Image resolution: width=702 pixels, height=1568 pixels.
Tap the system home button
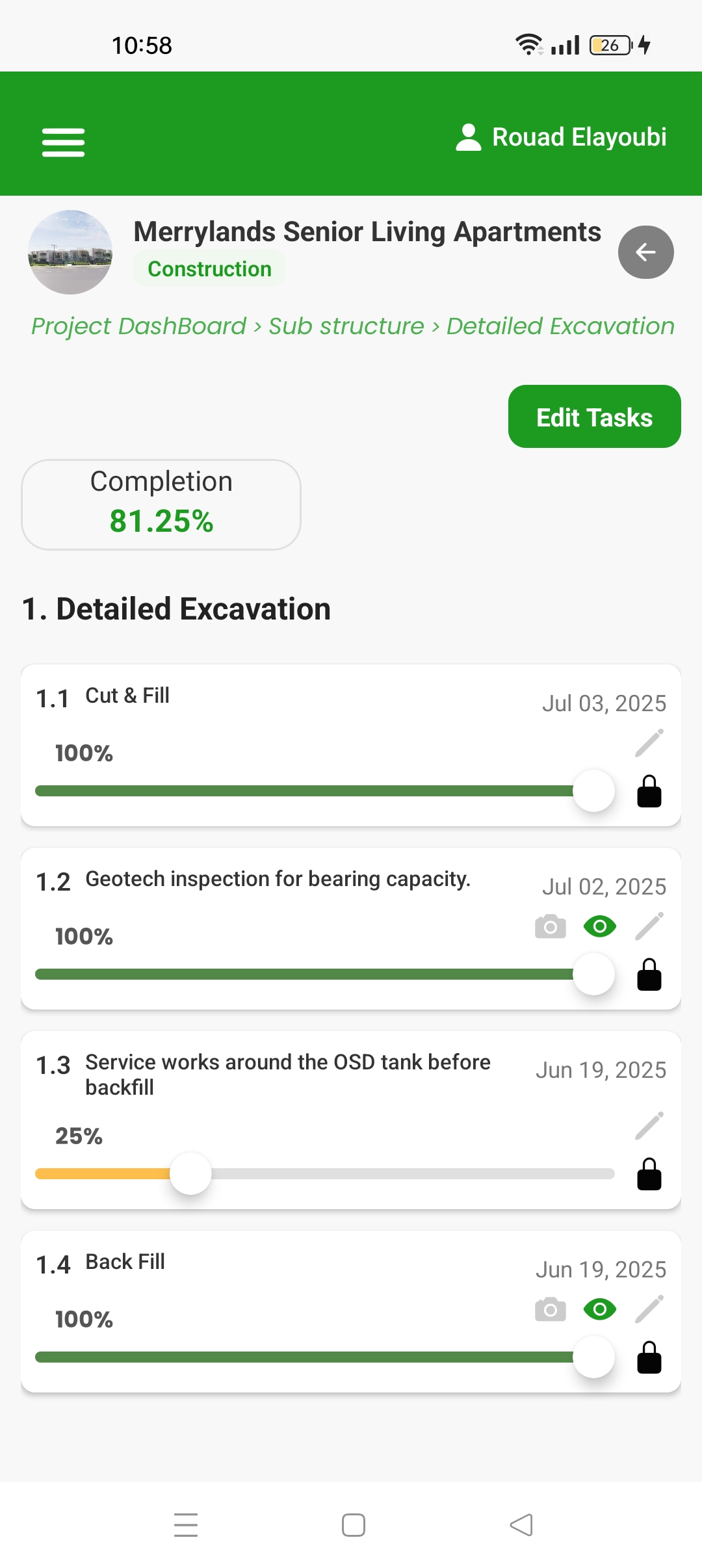click(x=353, y=1525)
